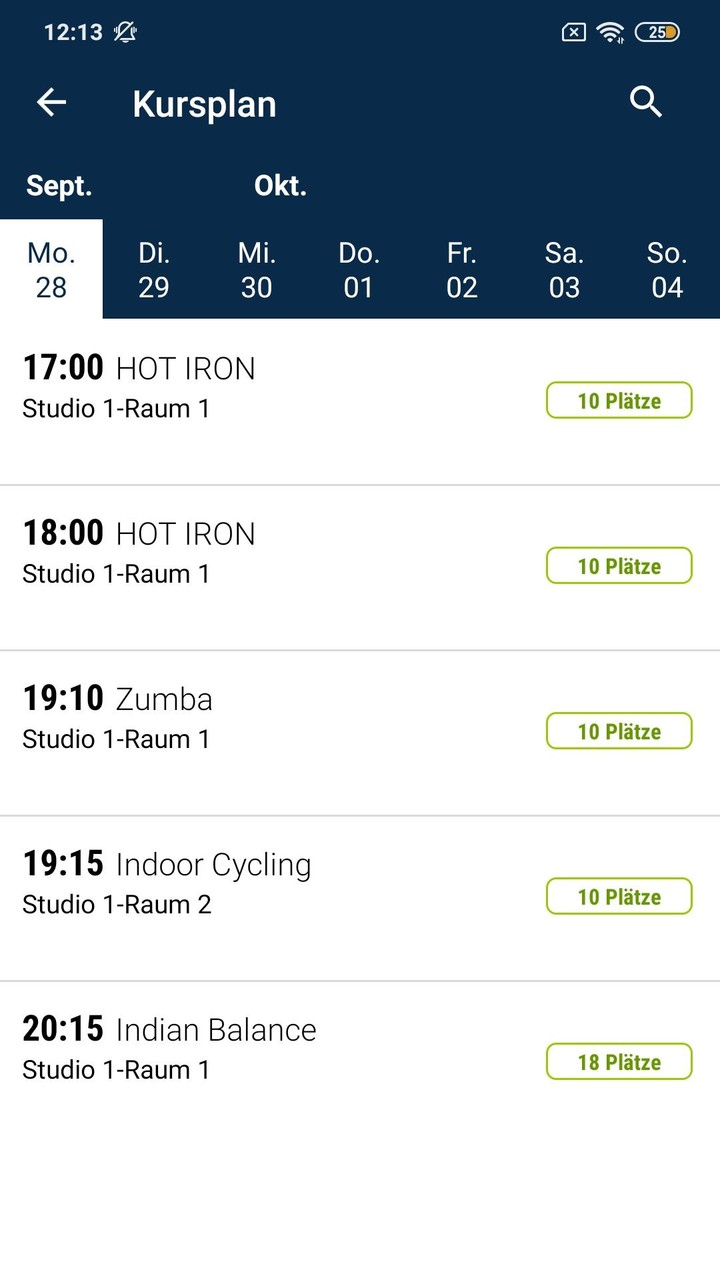
Task: Select Sunday So. 04
Action: click(x=665, y=268)
